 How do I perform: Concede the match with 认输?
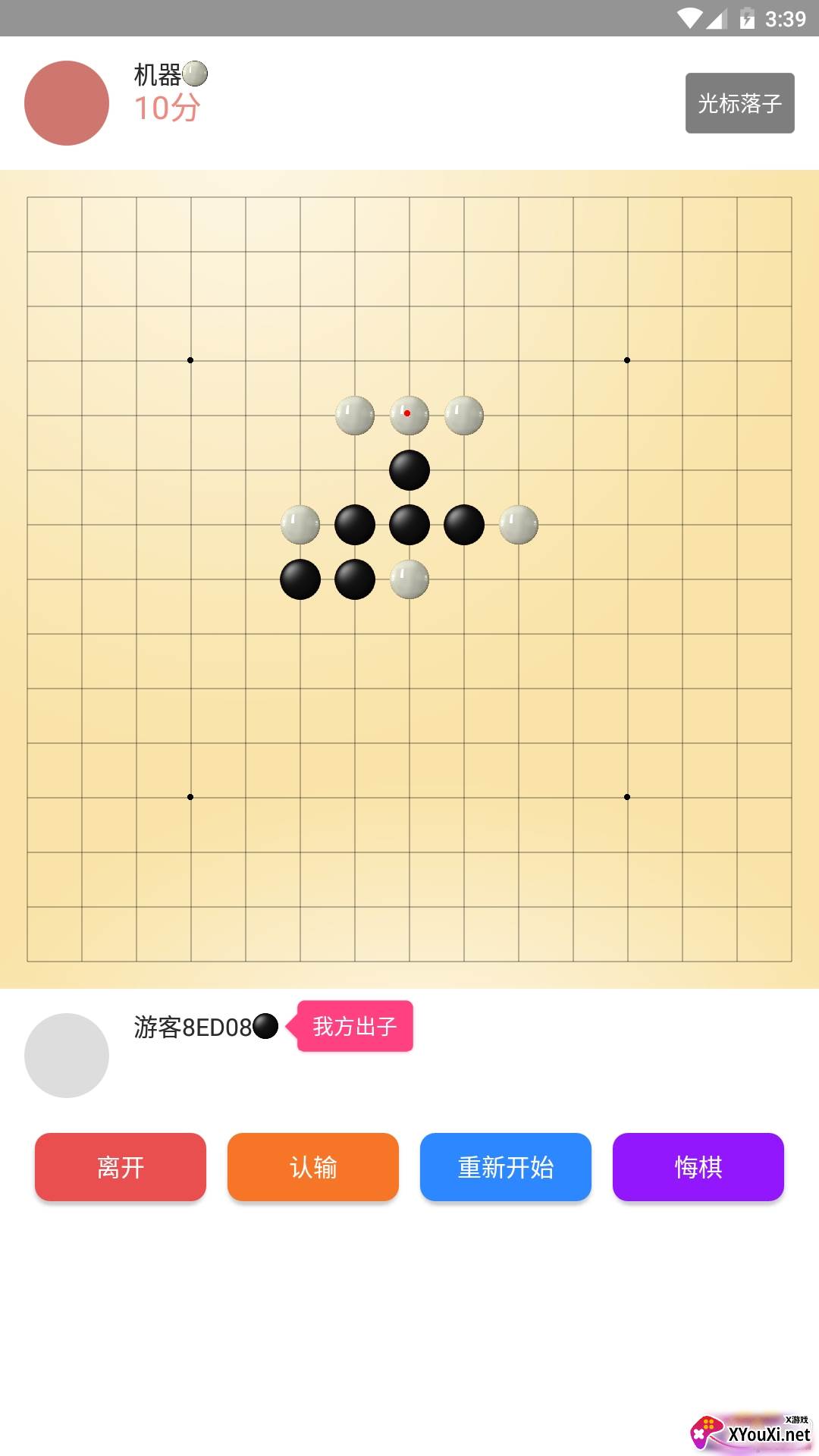click(x=313, y=1167)
